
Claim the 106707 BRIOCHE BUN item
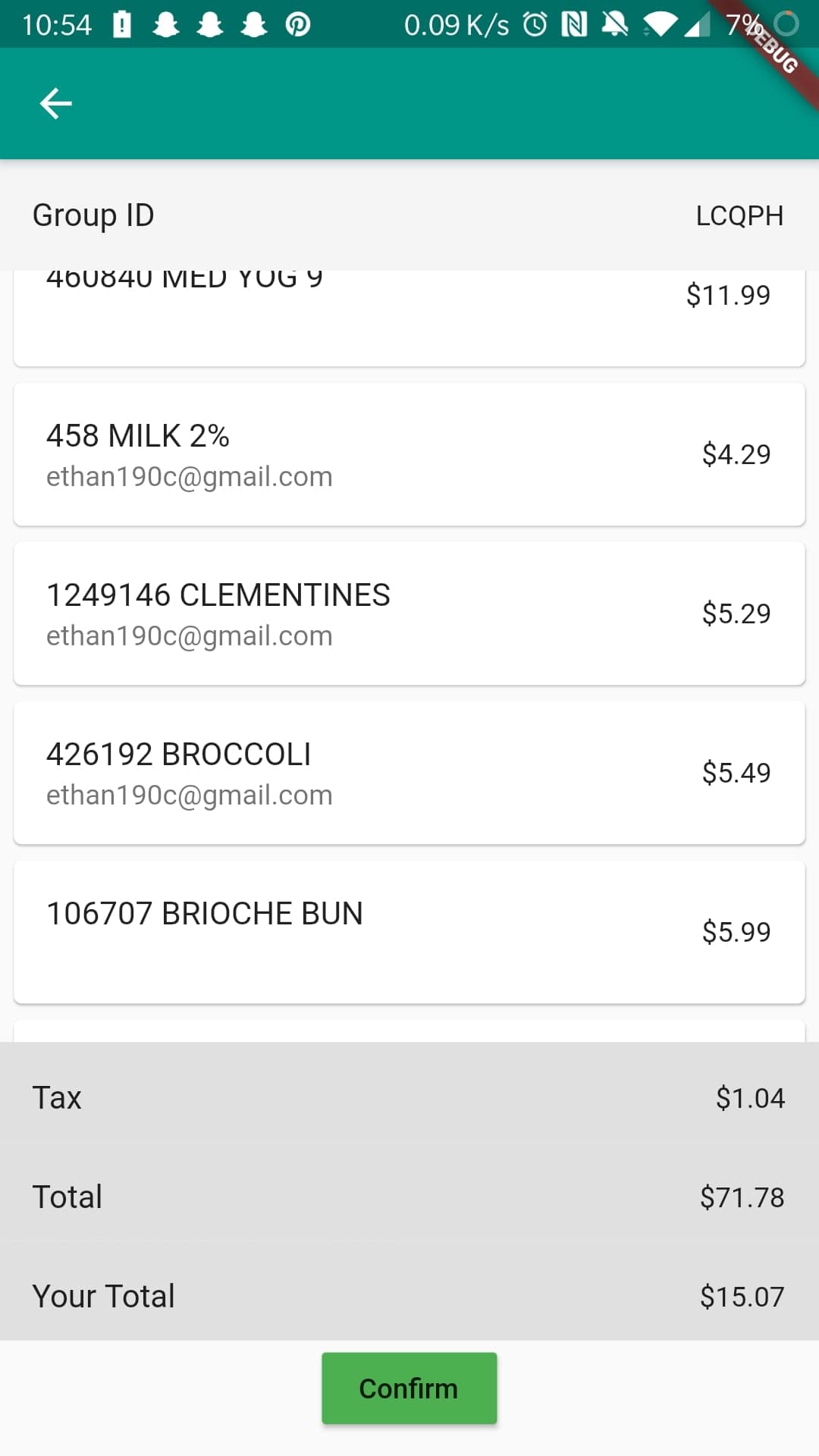(x=409, y=932)
